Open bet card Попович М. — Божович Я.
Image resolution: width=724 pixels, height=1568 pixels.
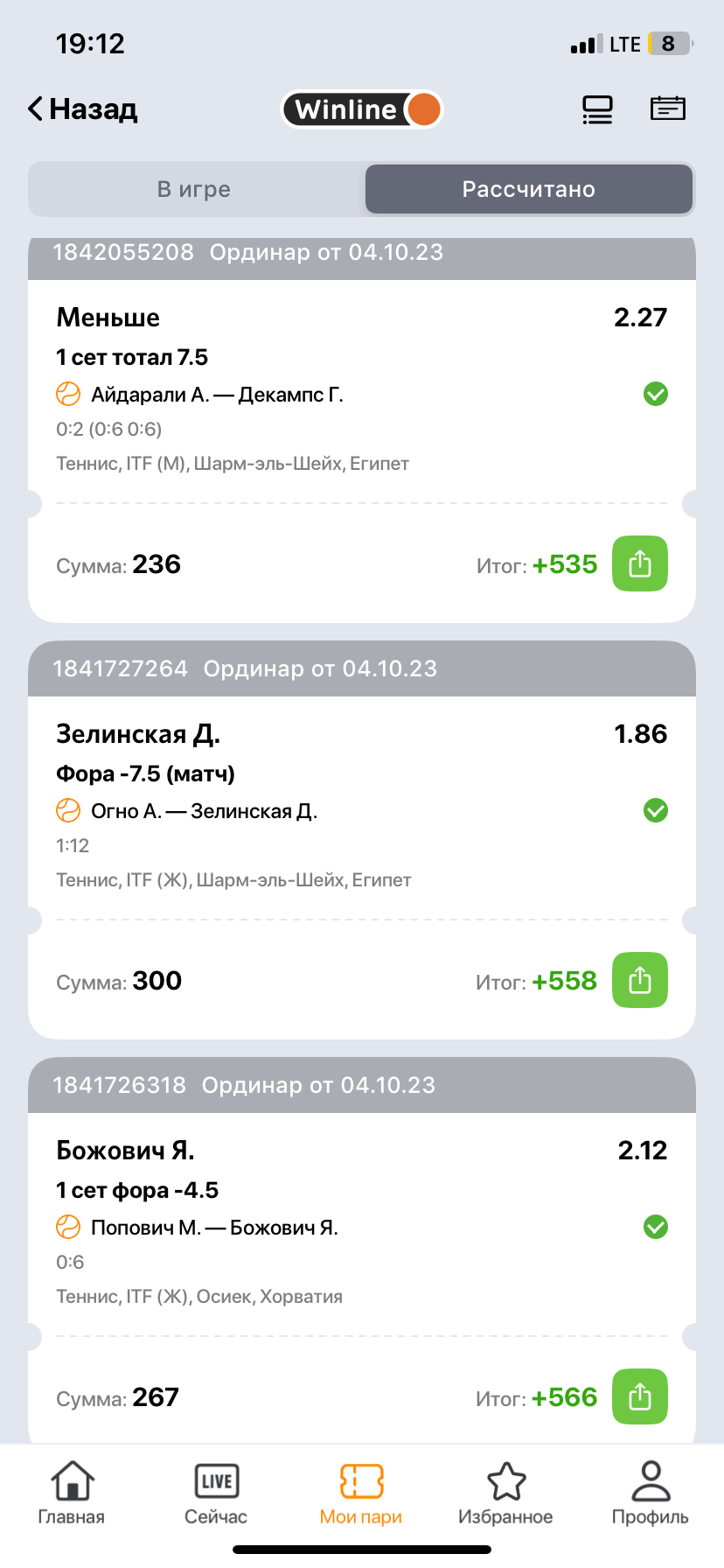[x=214, y=1228]
